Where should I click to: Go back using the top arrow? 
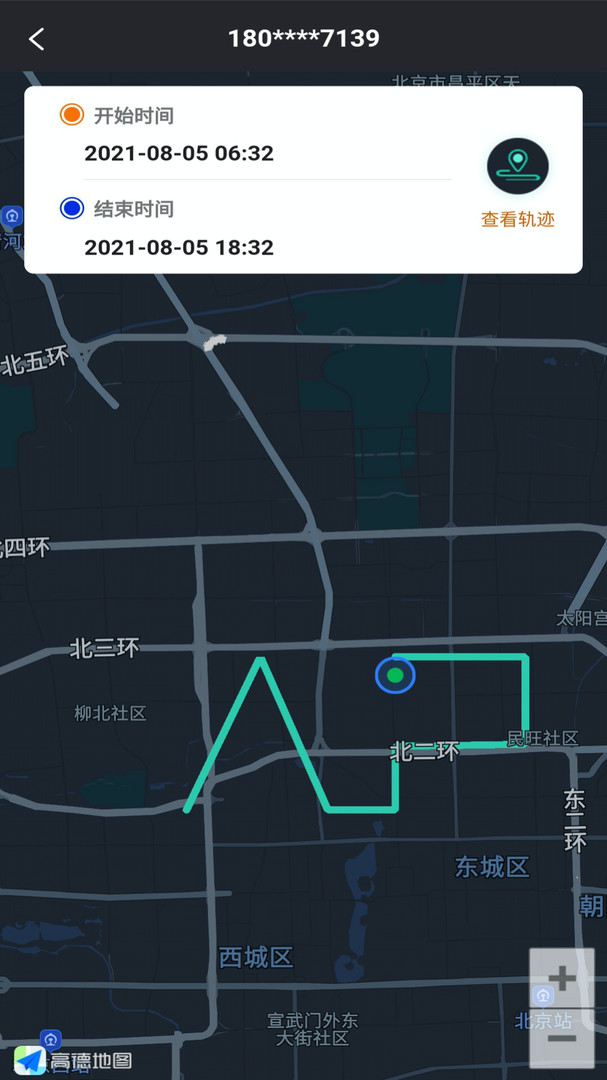(x=37, y=39)
